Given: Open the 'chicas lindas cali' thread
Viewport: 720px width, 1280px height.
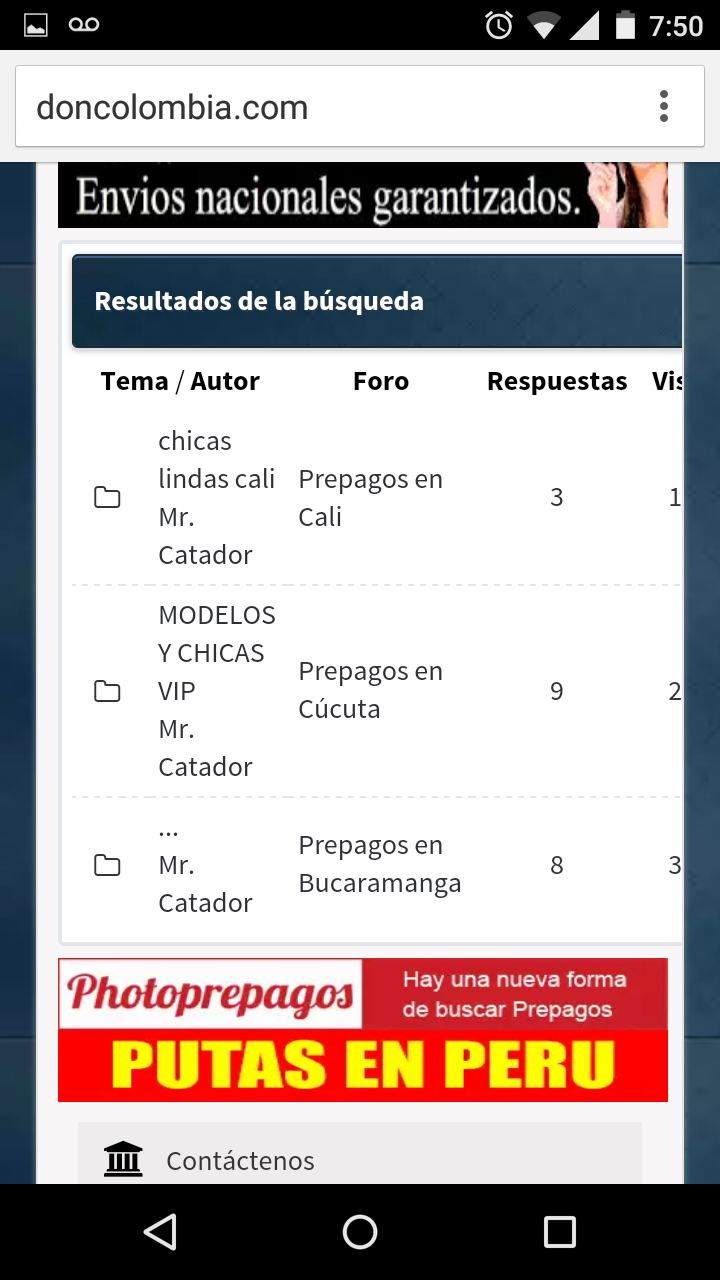Looking at the screenshot, I should point(216,460).
